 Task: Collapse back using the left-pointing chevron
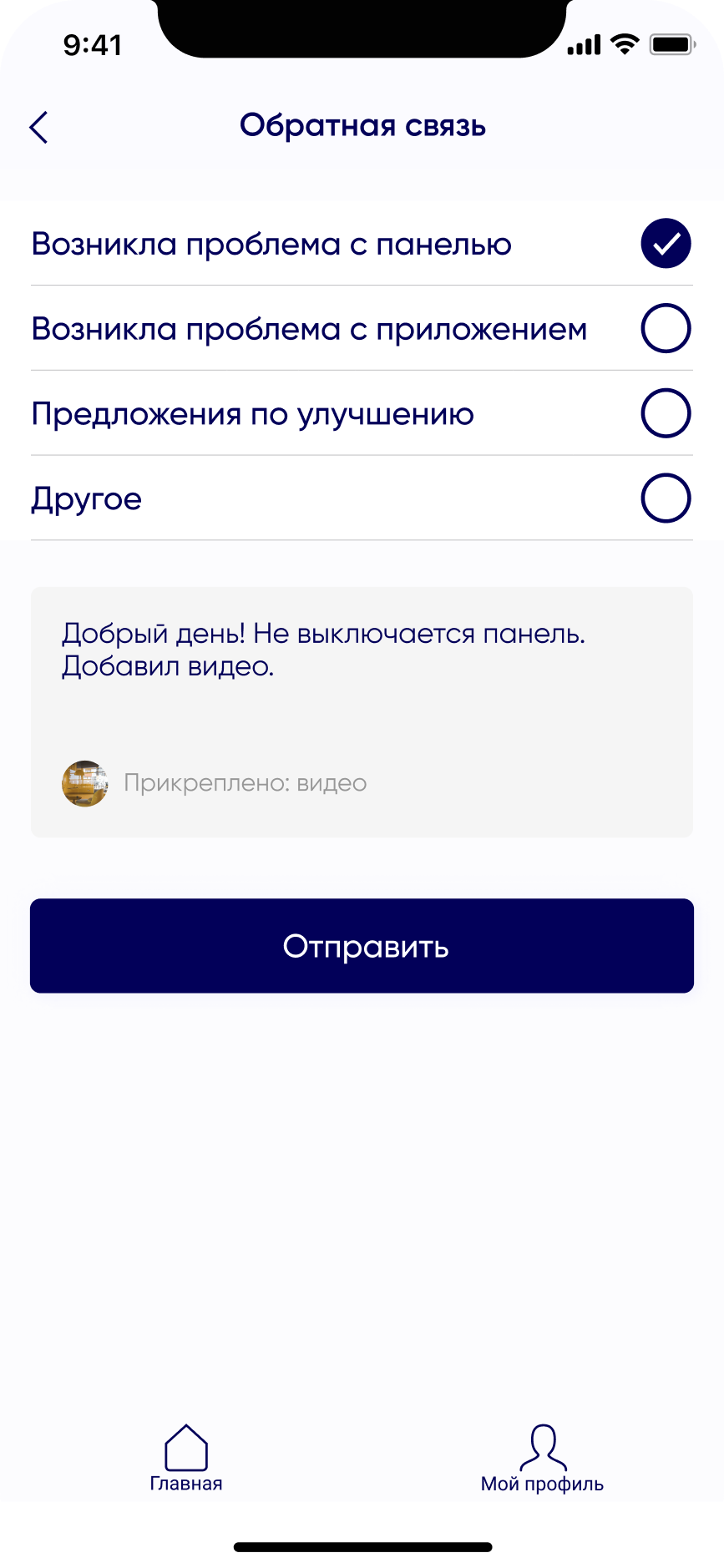point(38,126)
